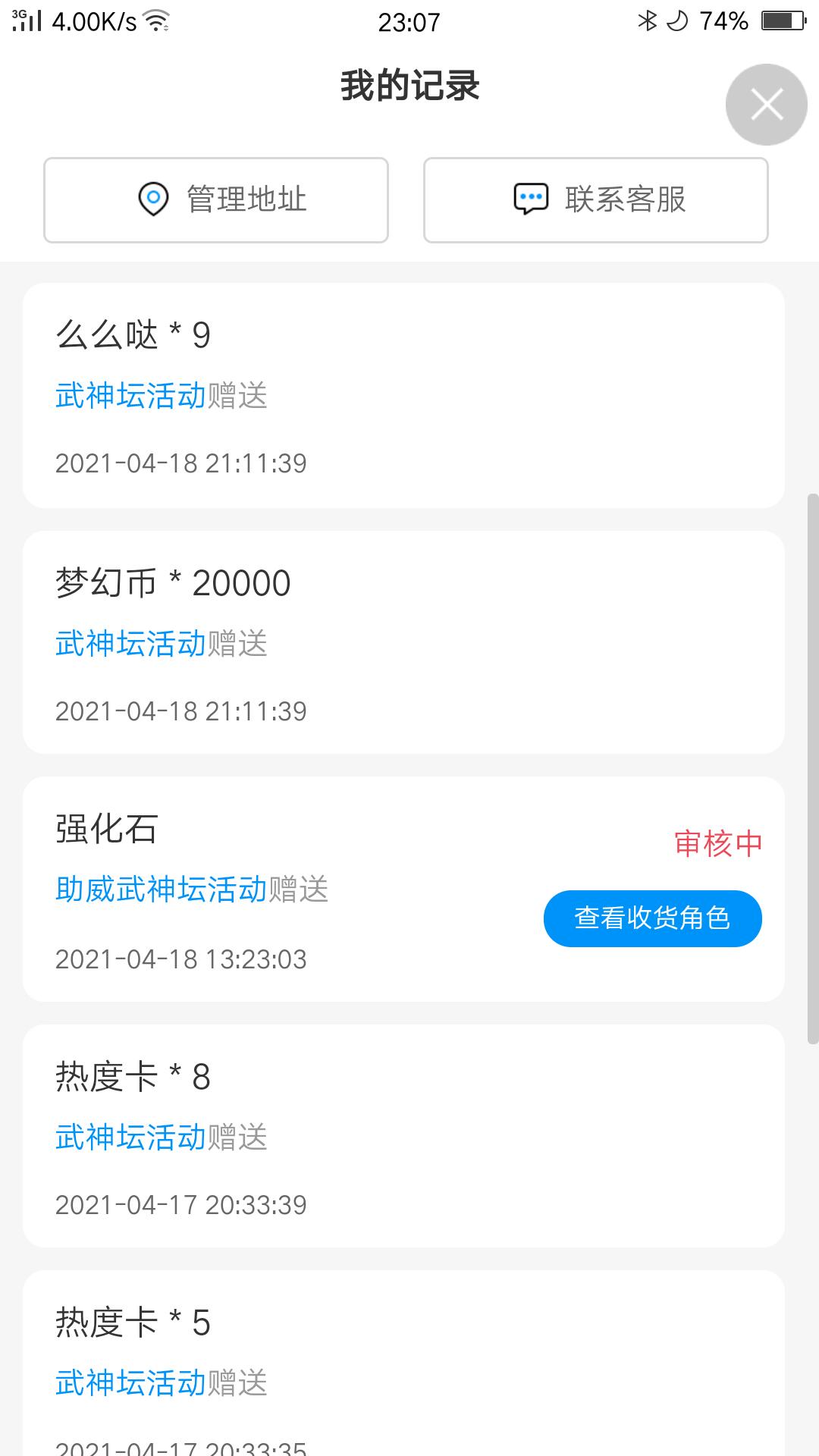
Task: Open the 武神坛活动 link under 么么哒 * 9
Action: [x=130, y=396]
